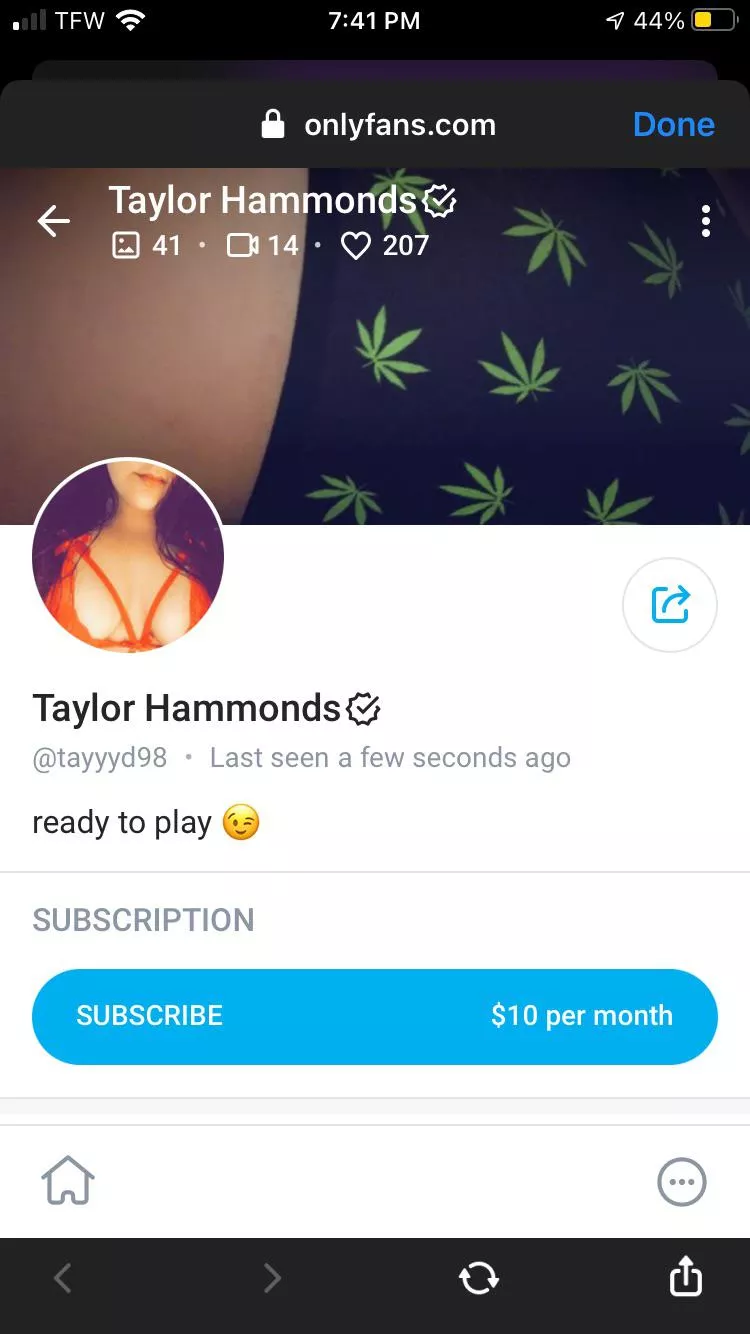Subscribe for $10 per month

[x=375, y=1016]
